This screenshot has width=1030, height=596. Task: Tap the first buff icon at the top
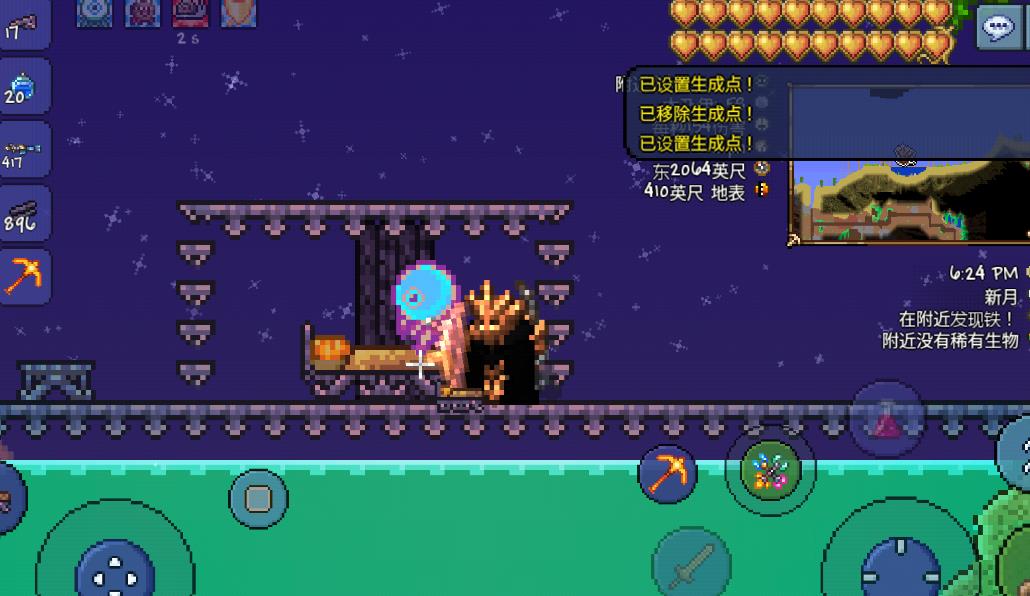pos(94,12)
